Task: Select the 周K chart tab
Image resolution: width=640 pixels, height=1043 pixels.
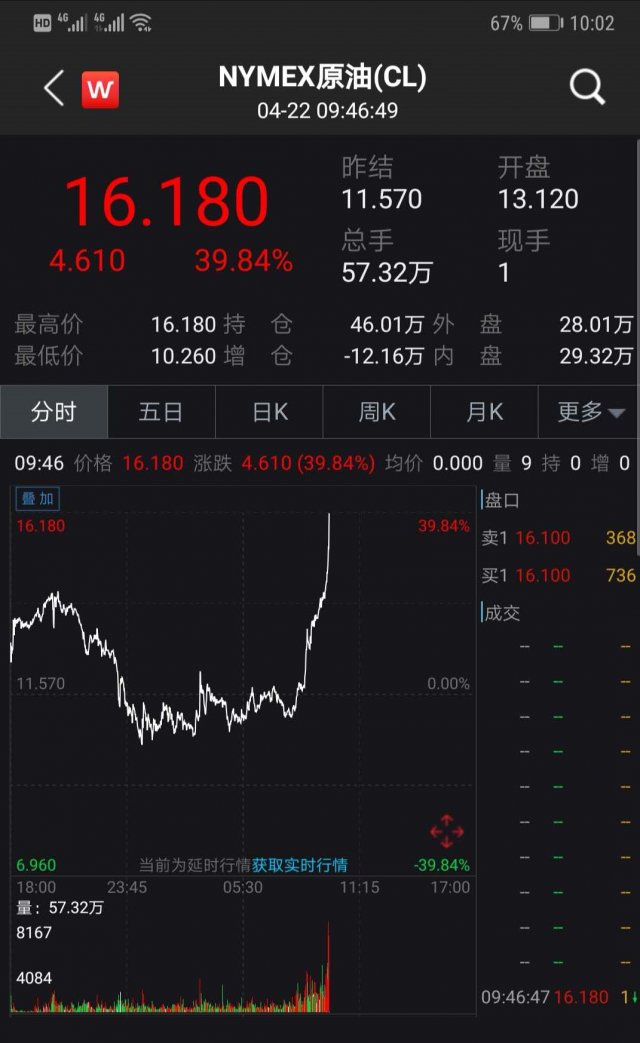Action: tap(377, 412)
